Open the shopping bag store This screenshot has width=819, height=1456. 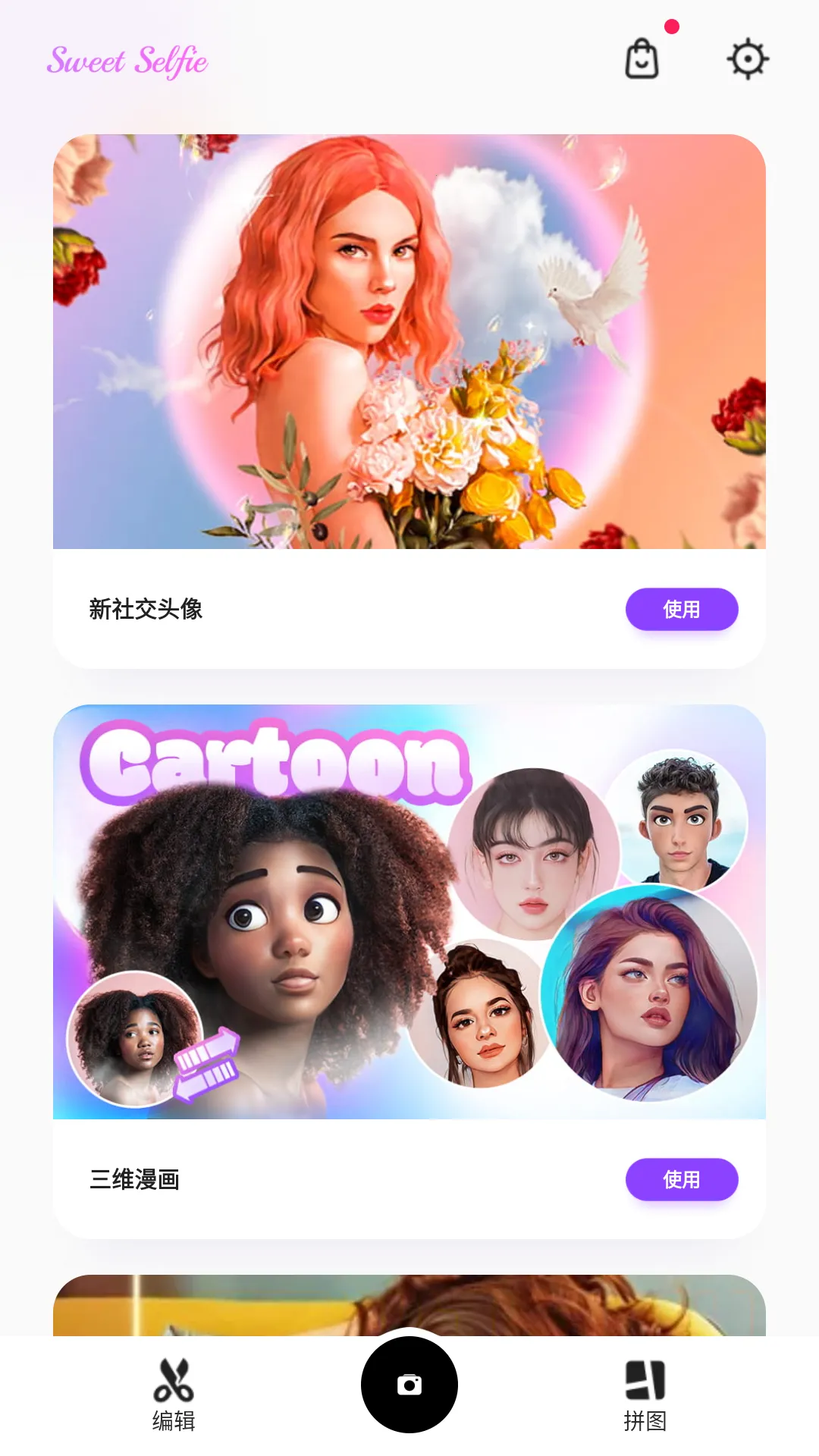point(642,59)
